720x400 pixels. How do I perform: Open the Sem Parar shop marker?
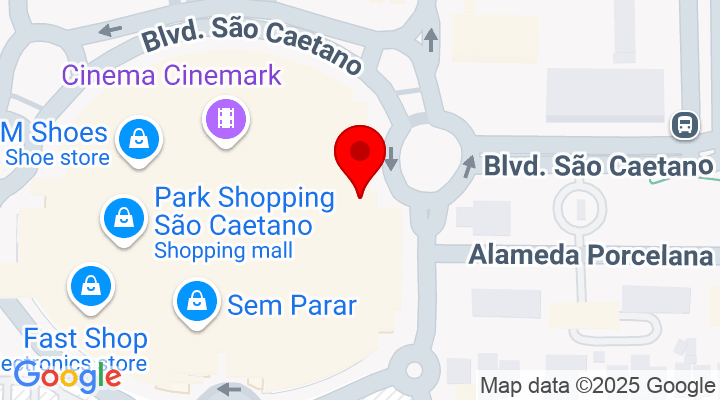pyautogui.click(x=197, y=301)
